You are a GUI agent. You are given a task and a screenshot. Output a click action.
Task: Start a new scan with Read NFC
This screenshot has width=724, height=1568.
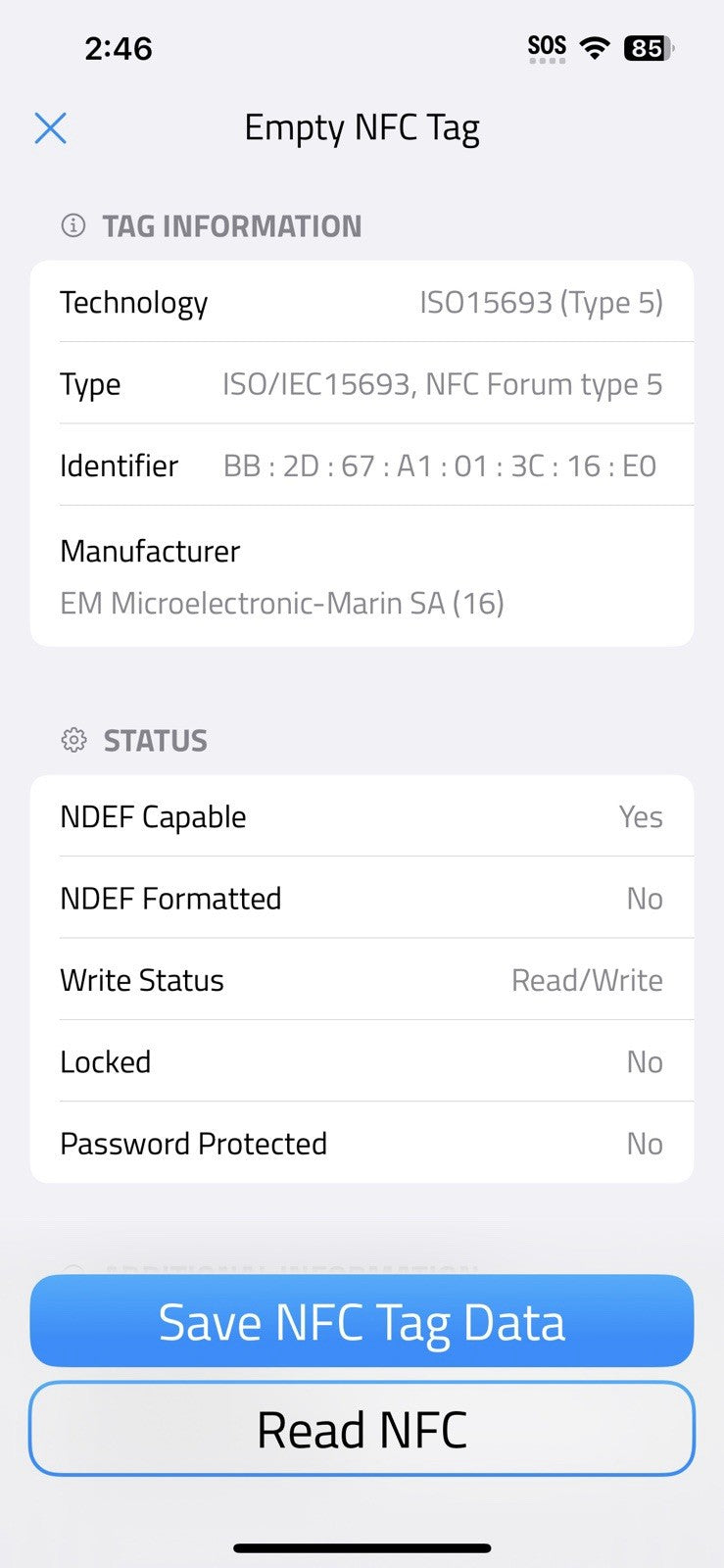pyautogui.click(x=362, y=1429)
